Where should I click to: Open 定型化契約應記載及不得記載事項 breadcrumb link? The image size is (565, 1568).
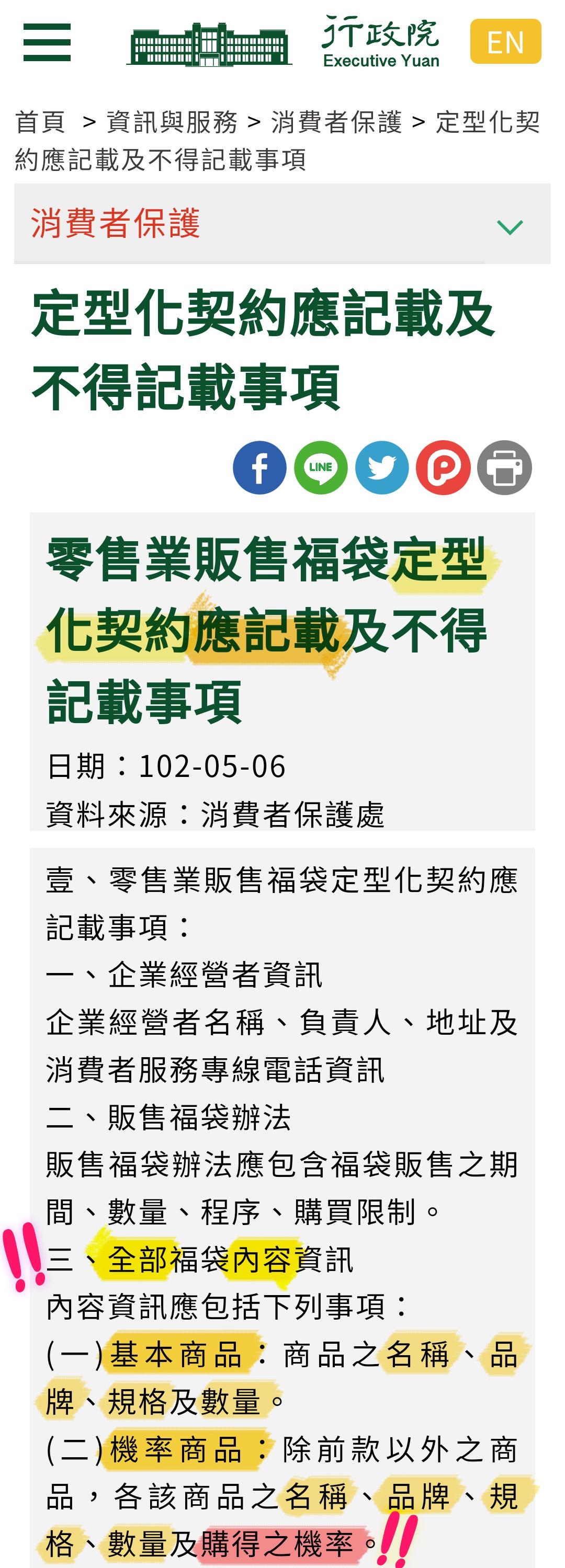pos(161,159)
